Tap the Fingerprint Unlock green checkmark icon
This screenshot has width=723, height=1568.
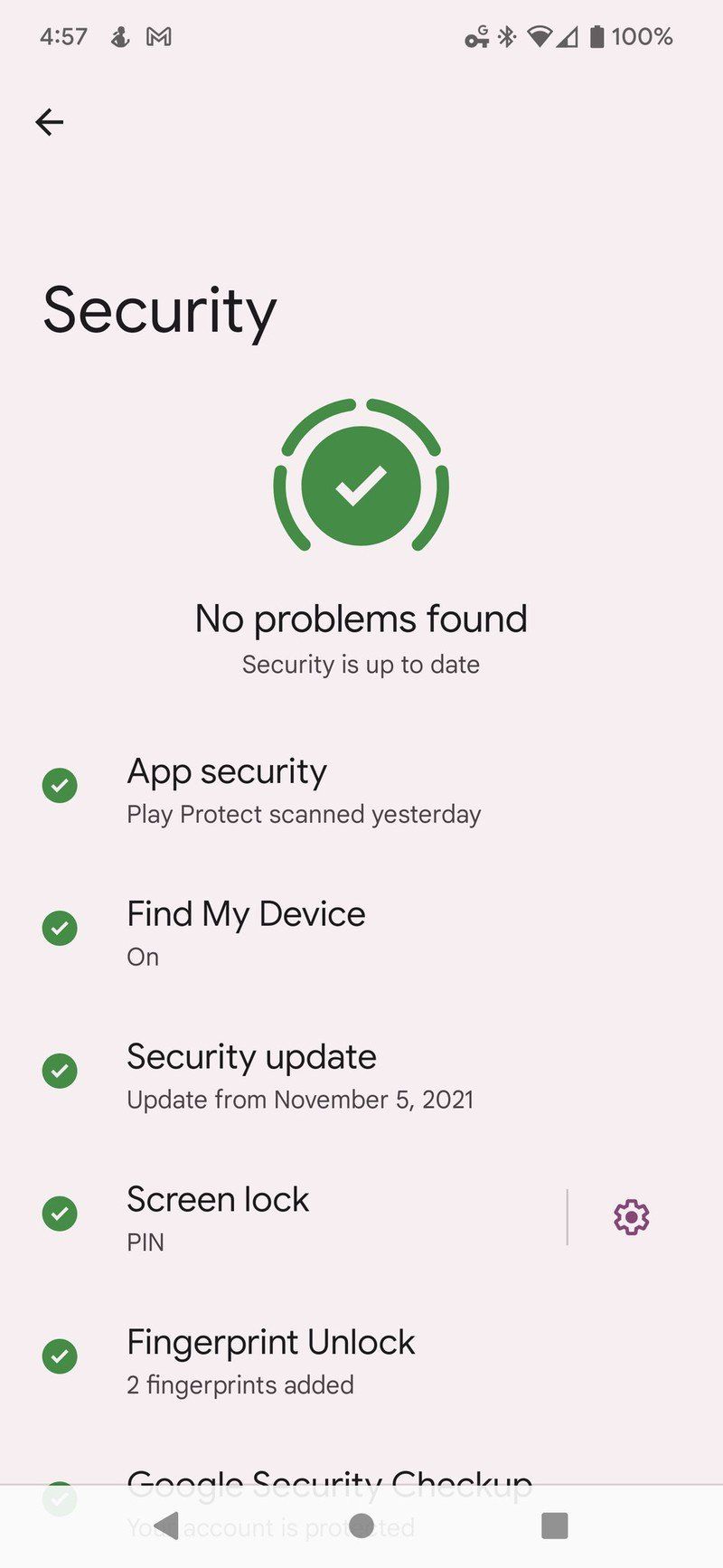click(59, 1356)
